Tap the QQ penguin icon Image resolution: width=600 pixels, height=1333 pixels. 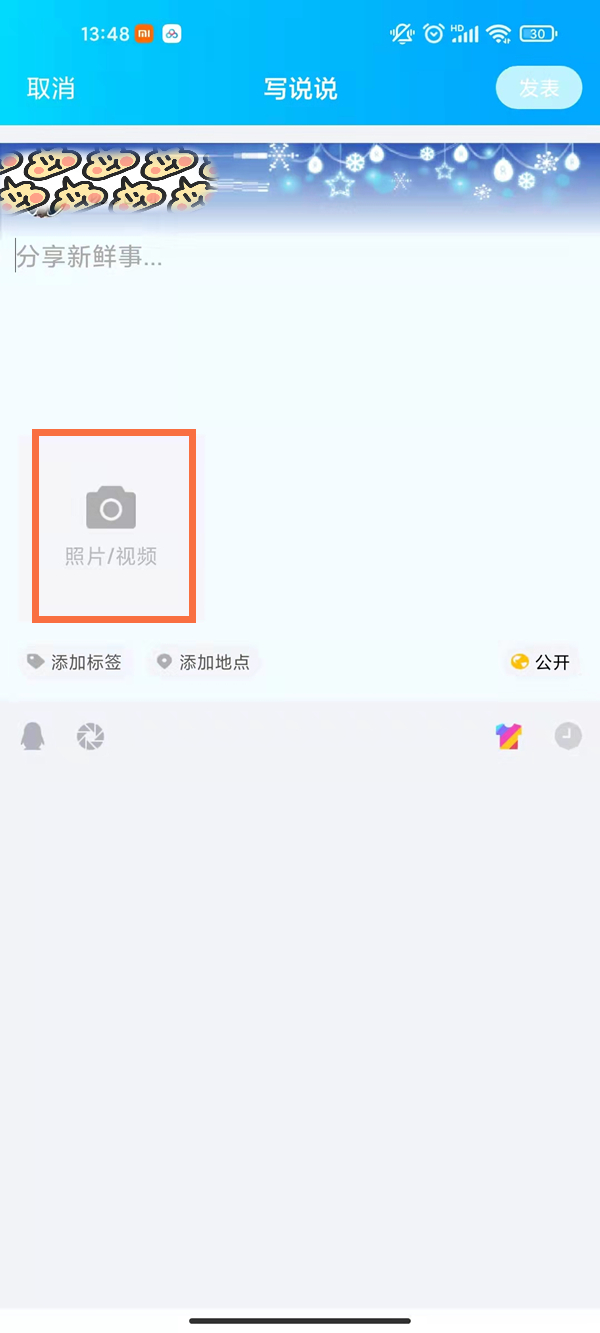tap(33, 738)
